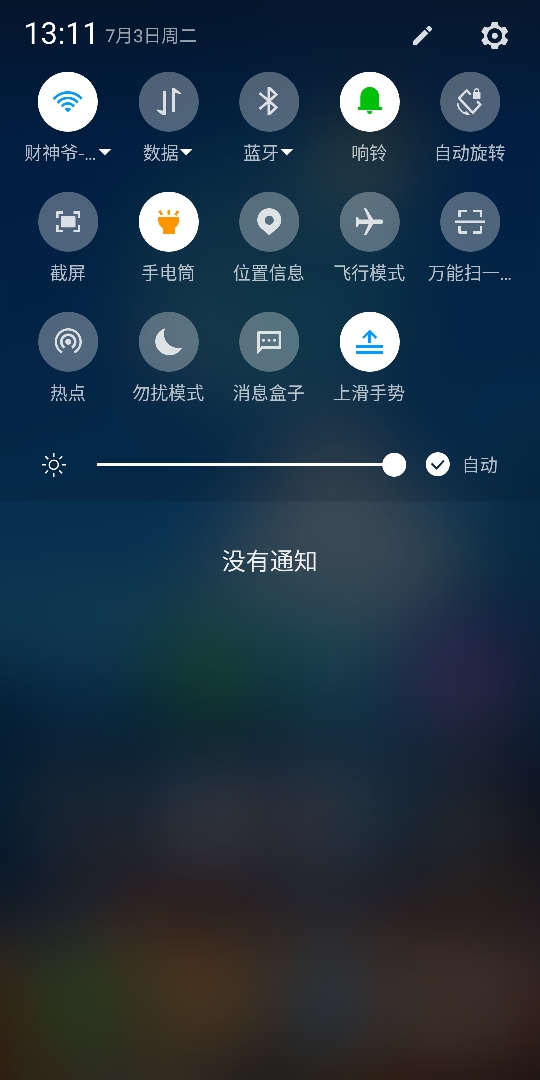Enable do not disturb mode (勿扰模式)

[x=169, y=342]
